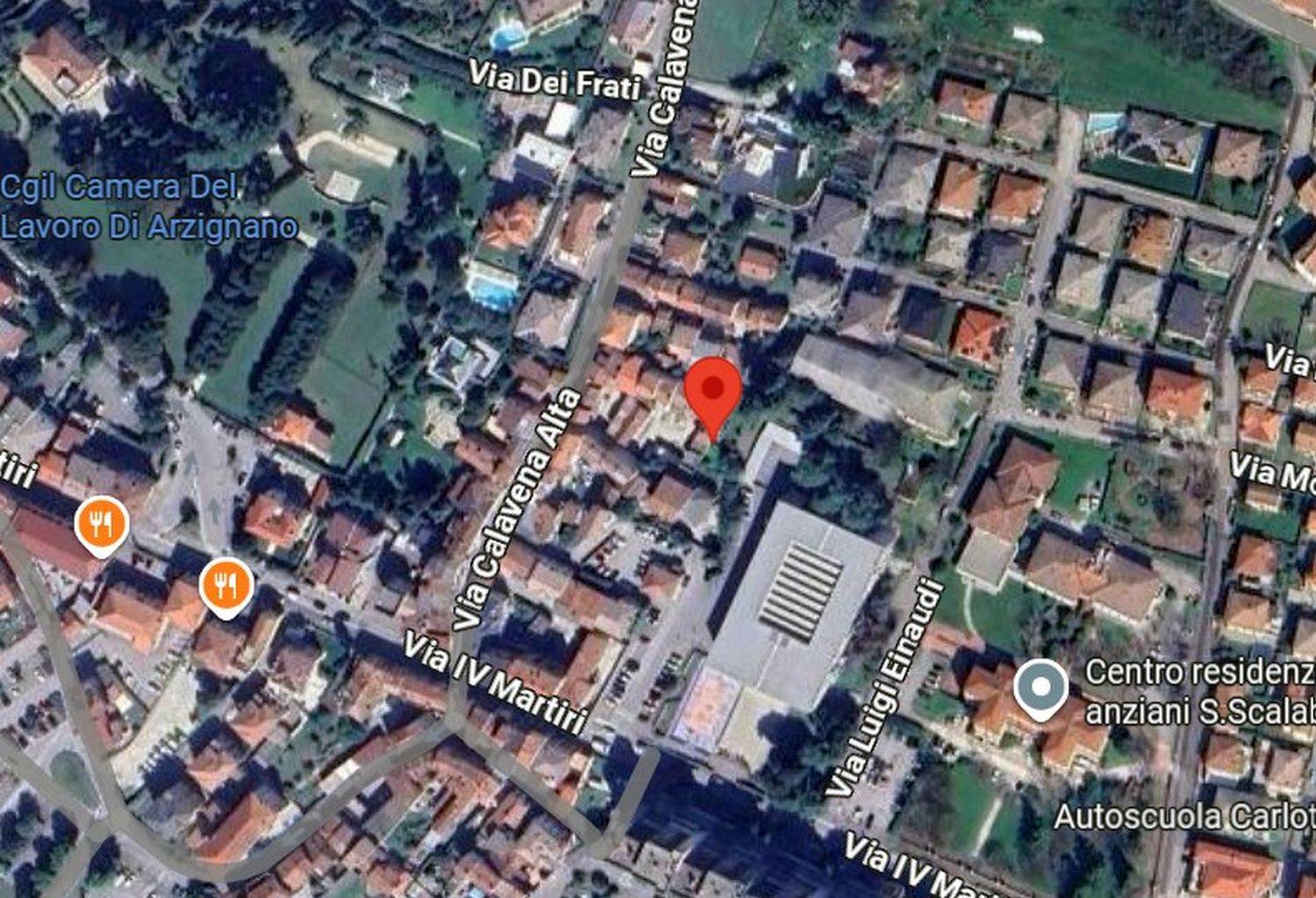Screen dimensions: 1316x898
Task: Open the restaurant marker at the far left edge
Action: pyautogui.click(x=102, y=525)
